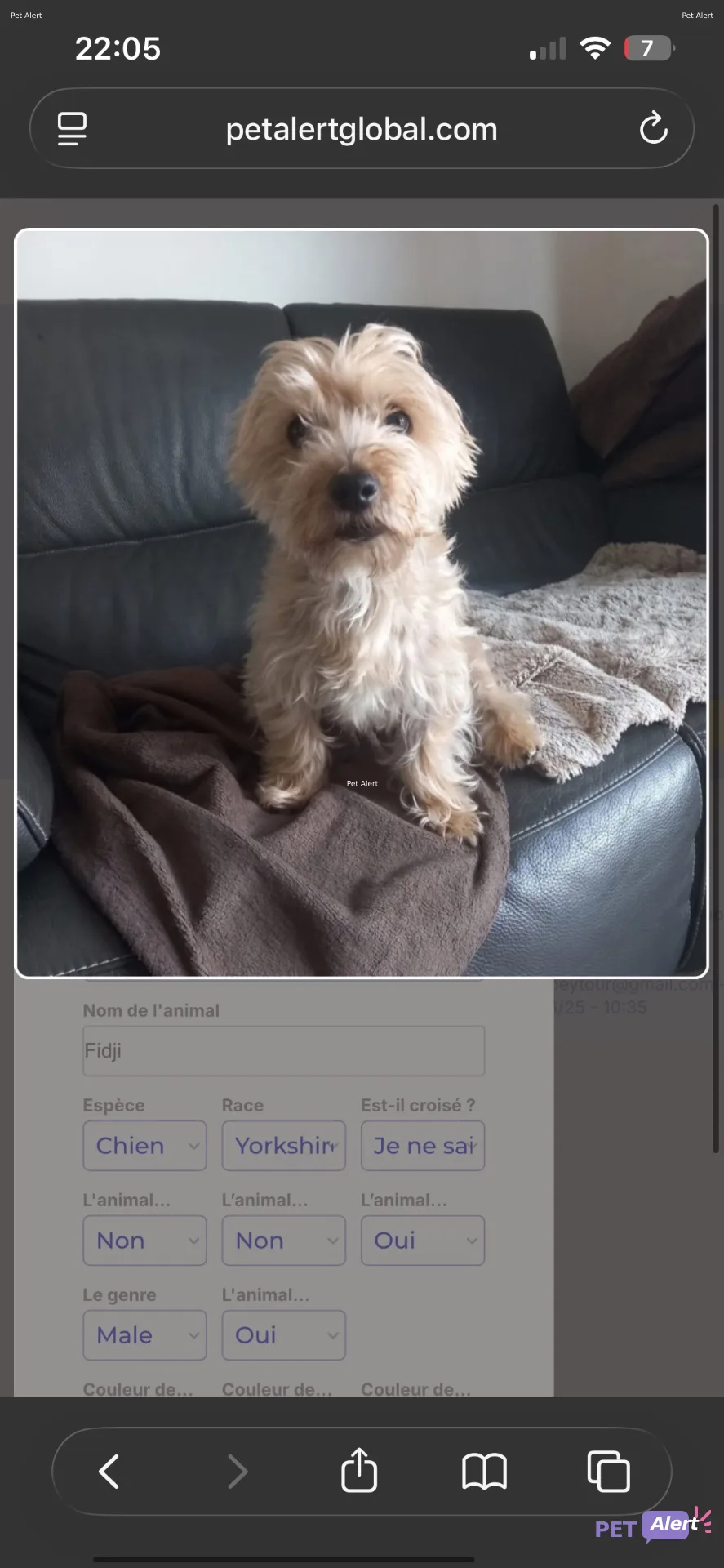
Task: Expand the Race dropdown showing Yorkshire
Action: coord(283,1146)
